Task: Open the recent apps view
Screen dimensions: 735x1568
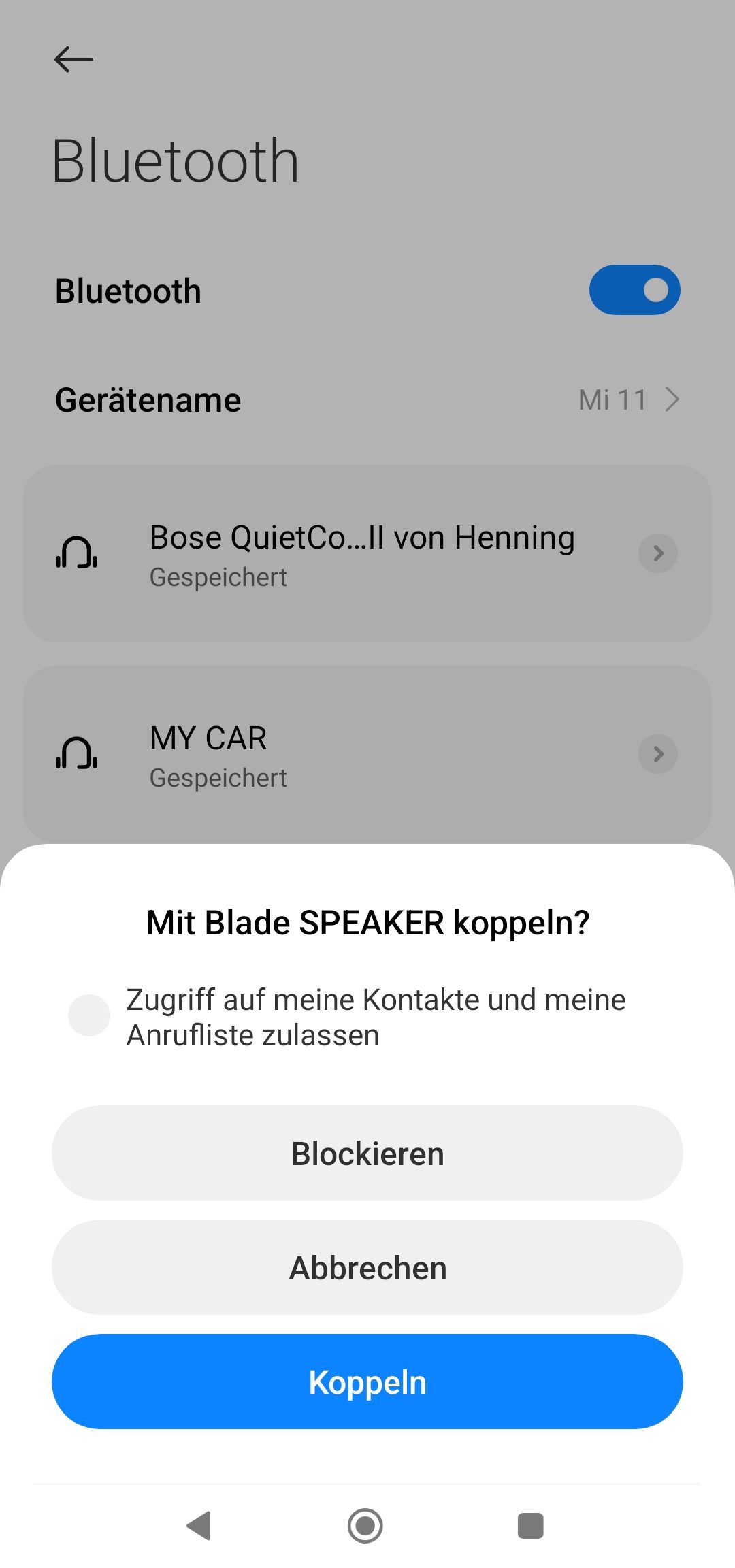Action: point(531,1525)
